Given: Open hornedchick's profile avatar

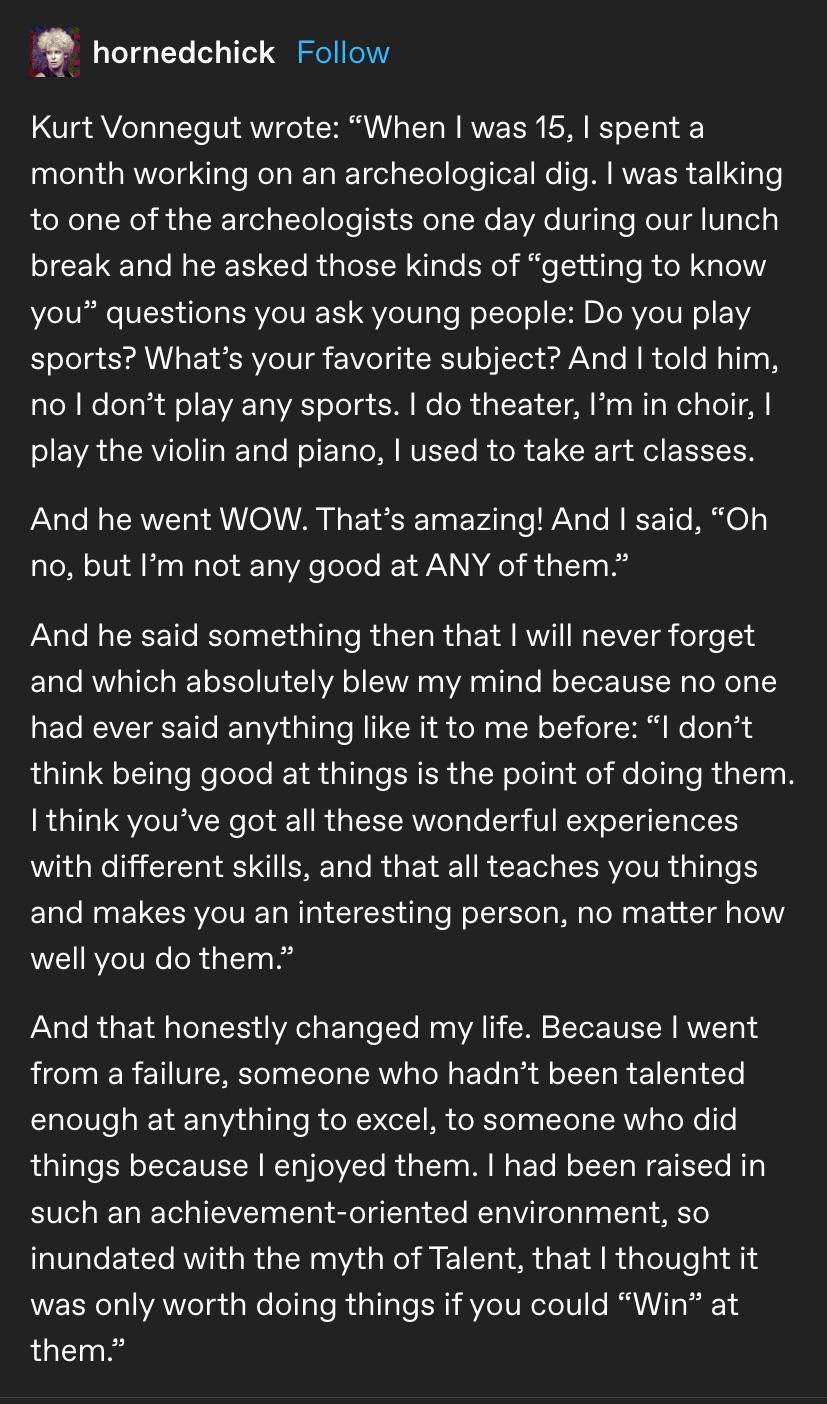Looking at the screenshot, I should point(55,52).
